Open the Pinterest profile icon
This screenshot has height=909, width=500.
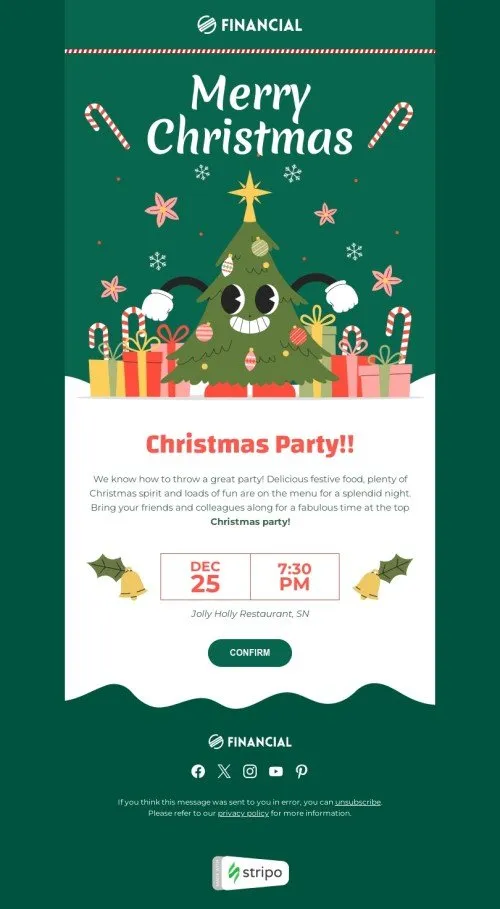[x=302, y=771]
